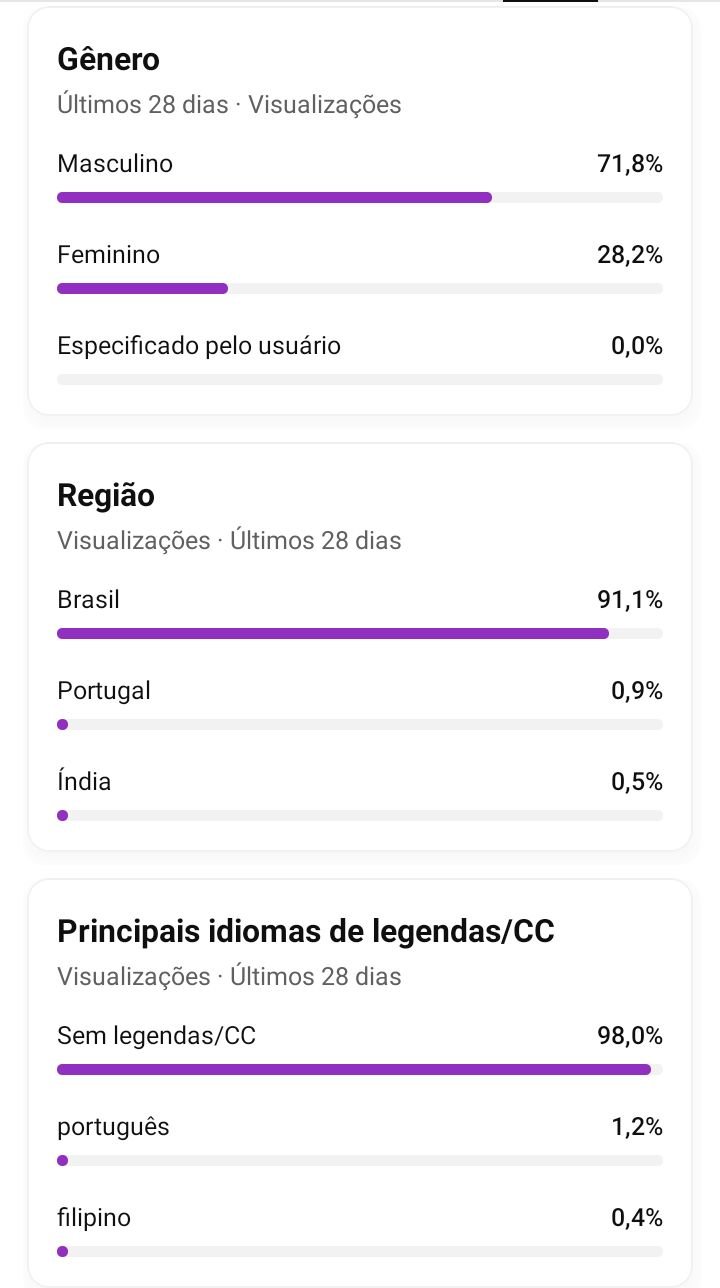720x1288 pixels.
Task: Open the Gênero analytics card
Action: point(360,211)
